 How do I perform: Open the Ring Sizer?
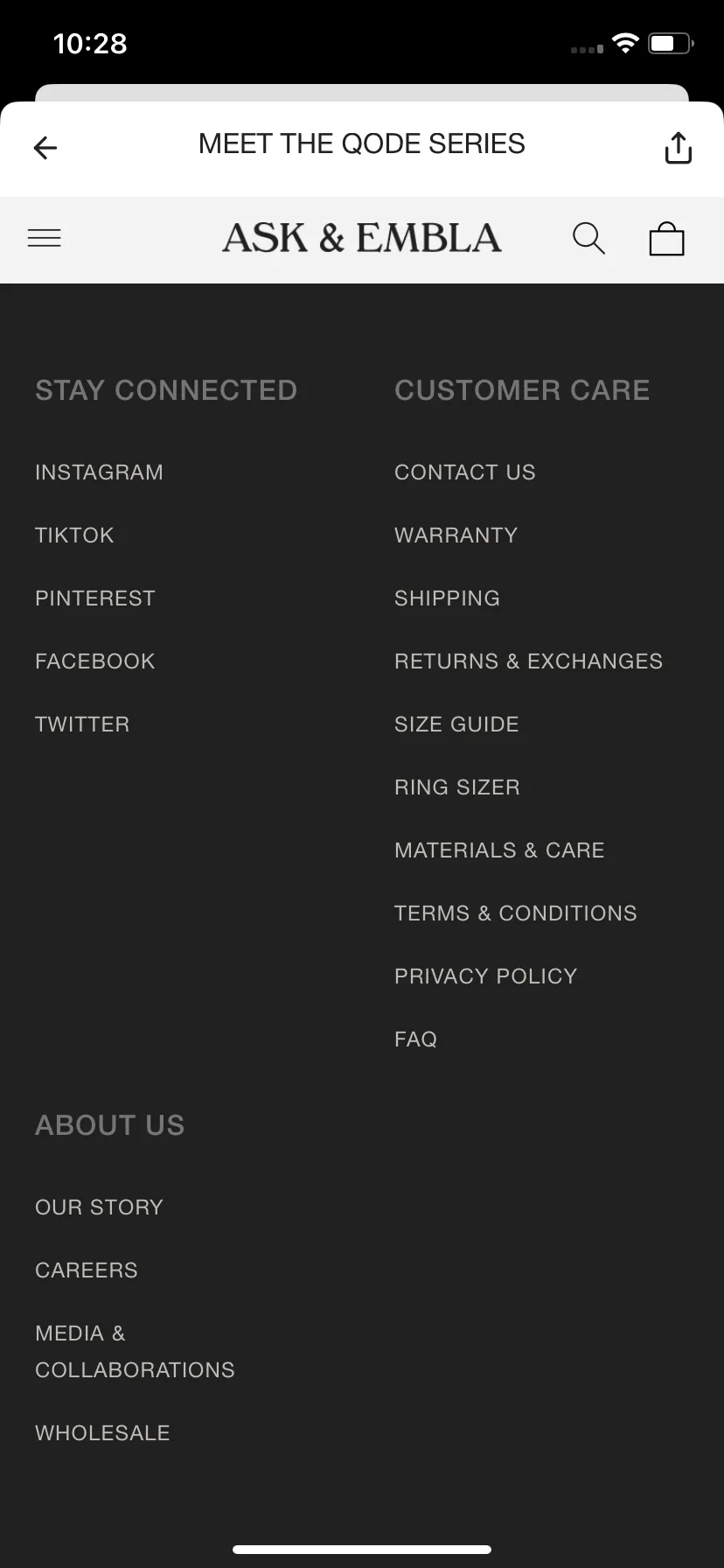coord(457,787)
